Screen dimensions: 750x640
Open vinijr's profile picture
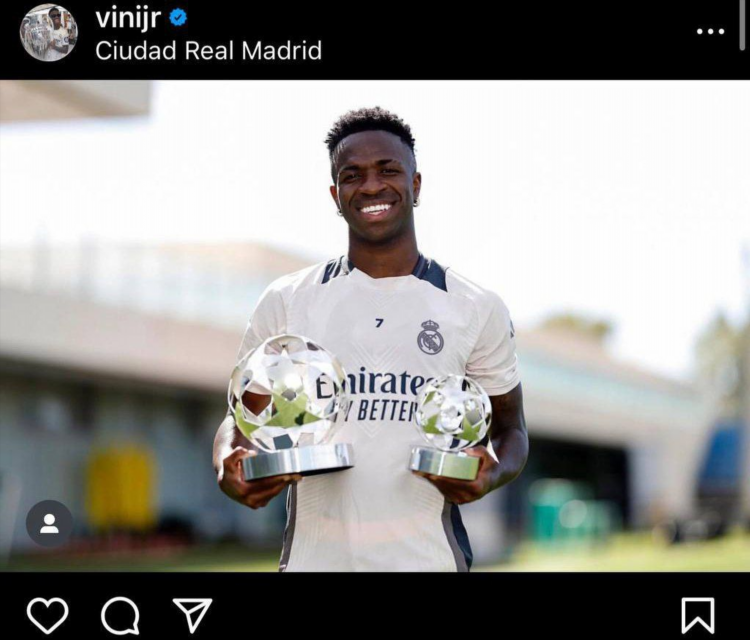pos(48,33)
